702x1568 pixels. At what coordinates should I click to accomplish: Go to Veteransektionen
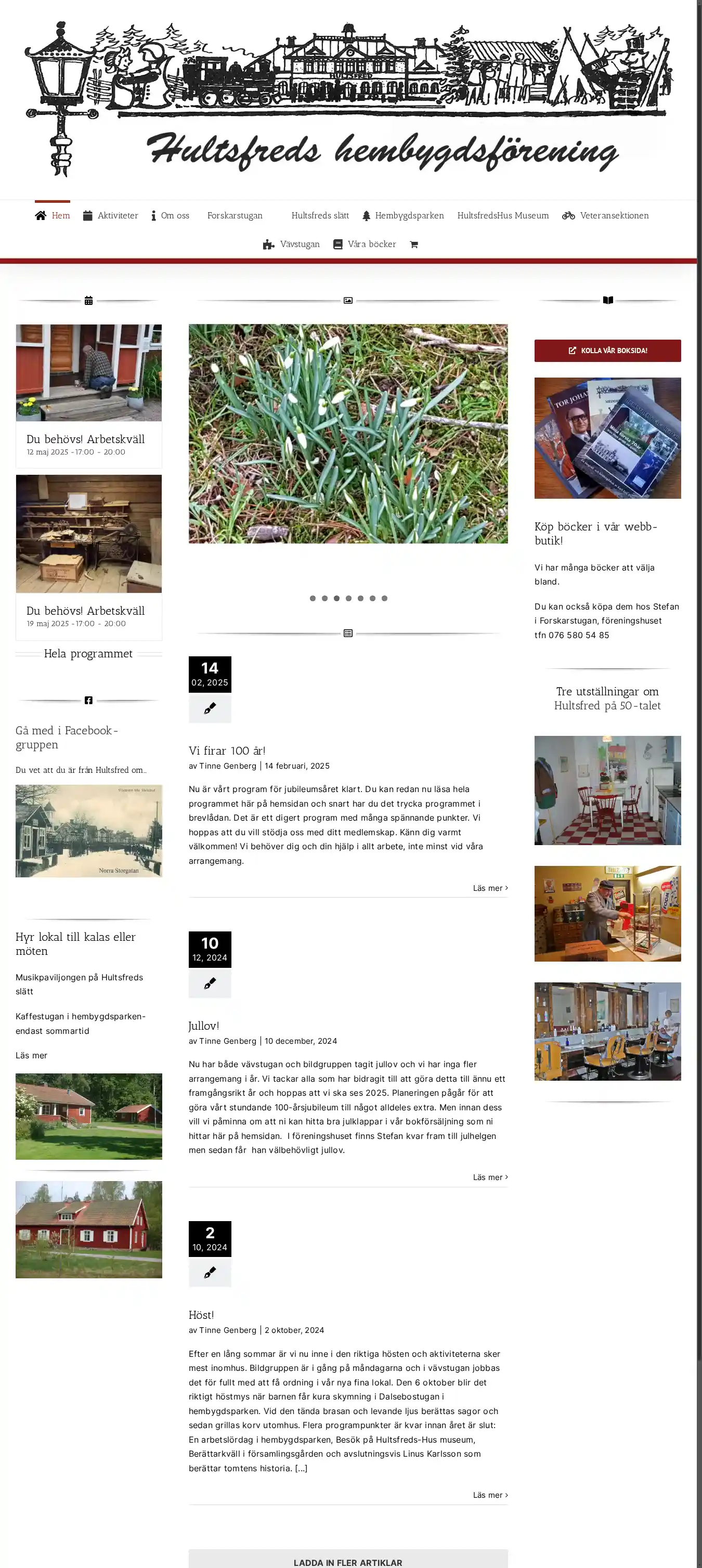[606, 215]
